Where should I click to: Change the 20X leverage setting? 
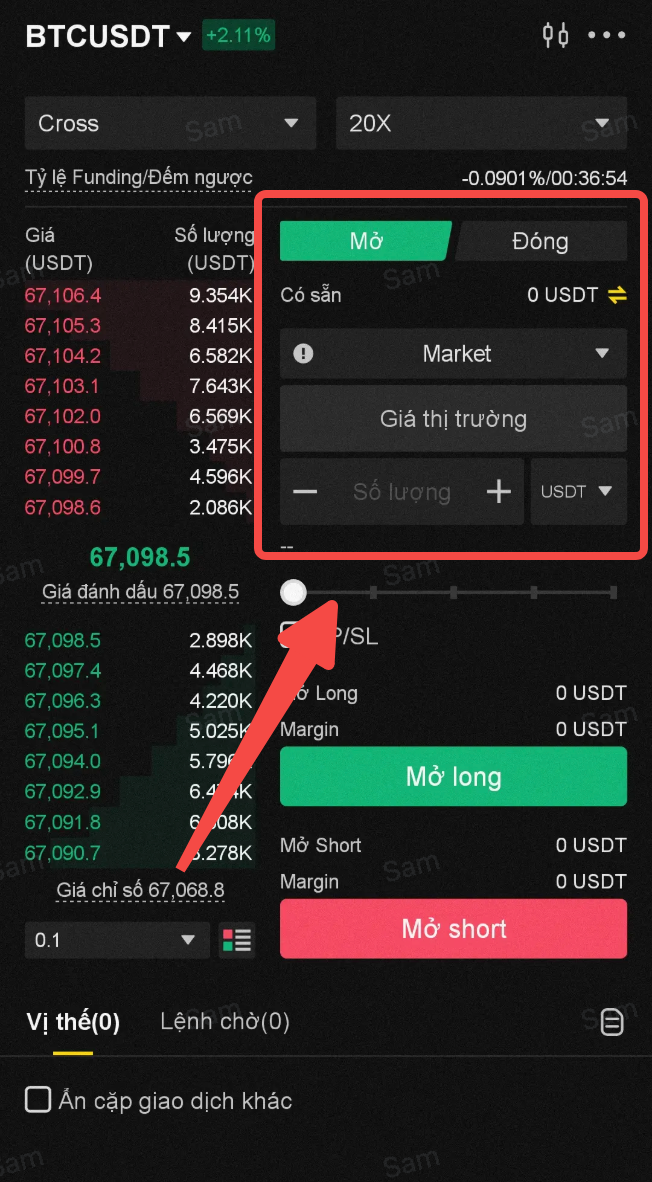481,124
